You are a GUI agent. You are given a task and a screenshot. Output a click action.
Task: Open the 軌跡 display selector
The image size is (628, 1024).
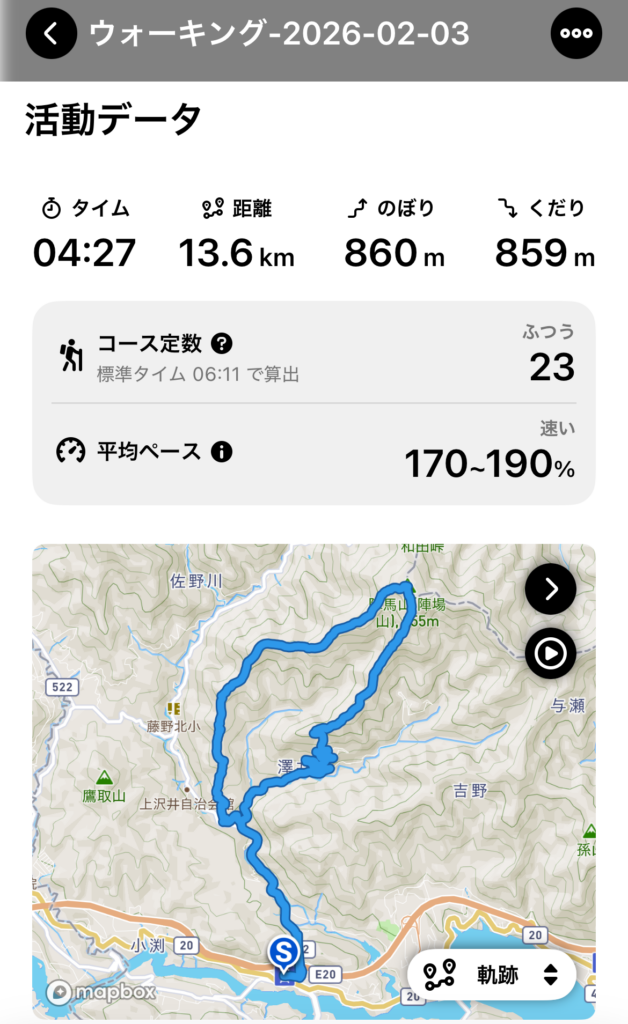pyautogui.click(x=491, y=974)
